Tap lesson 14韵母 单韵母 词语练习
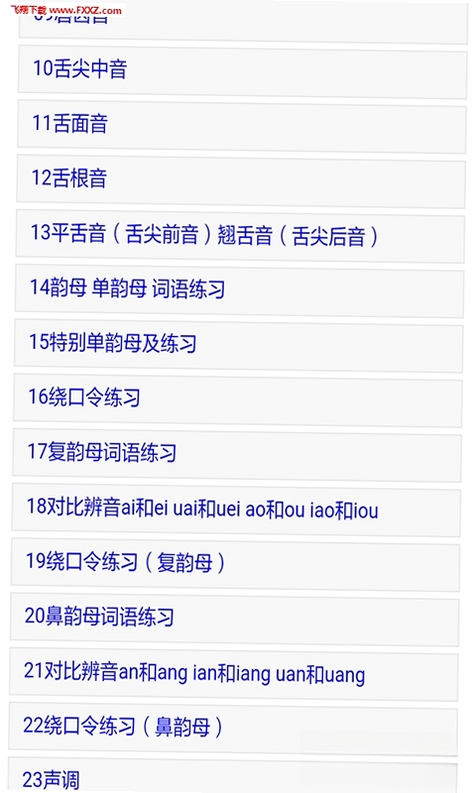The width and height of the screenshot is (476, 793). [x=239, y=290]
